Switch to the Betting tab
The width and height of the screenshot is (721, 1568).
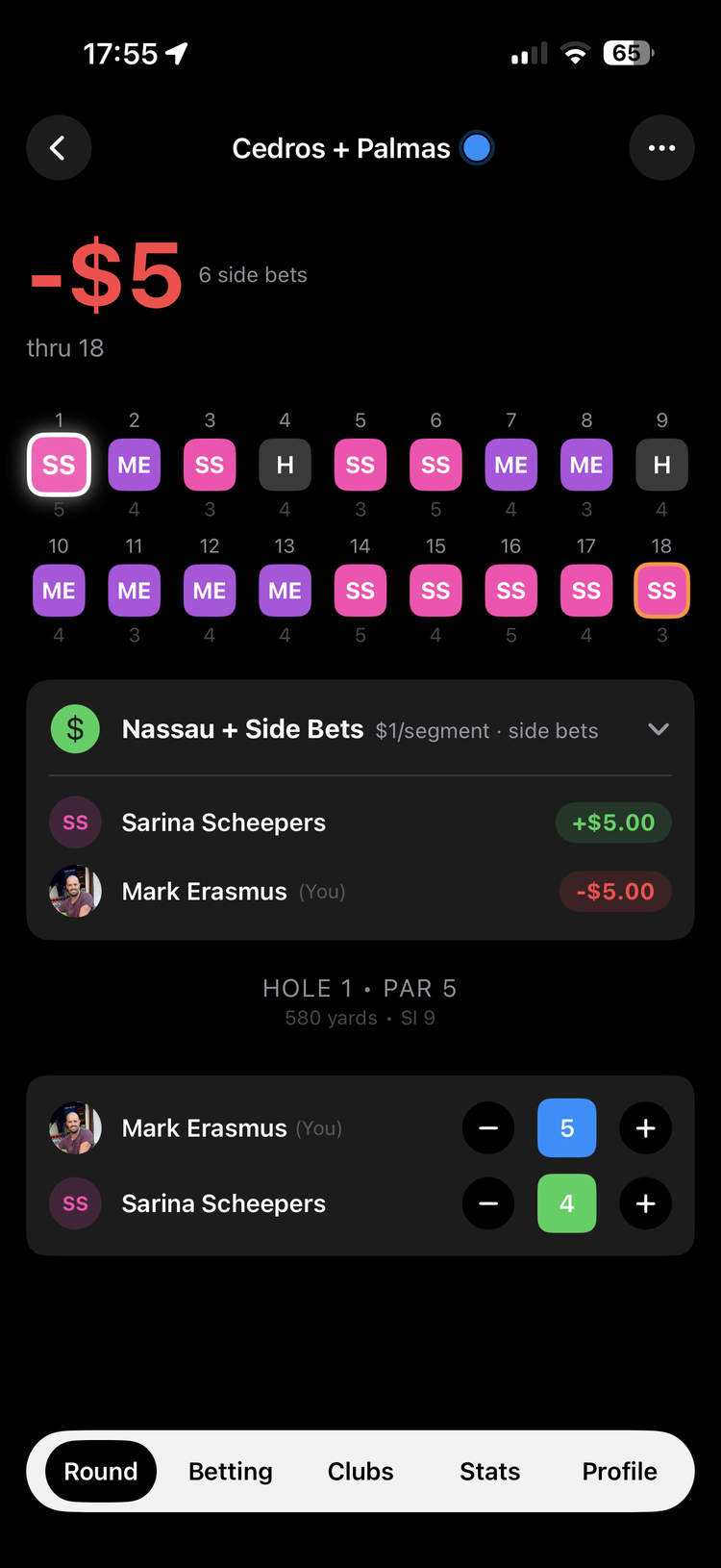coord(231,1471)
